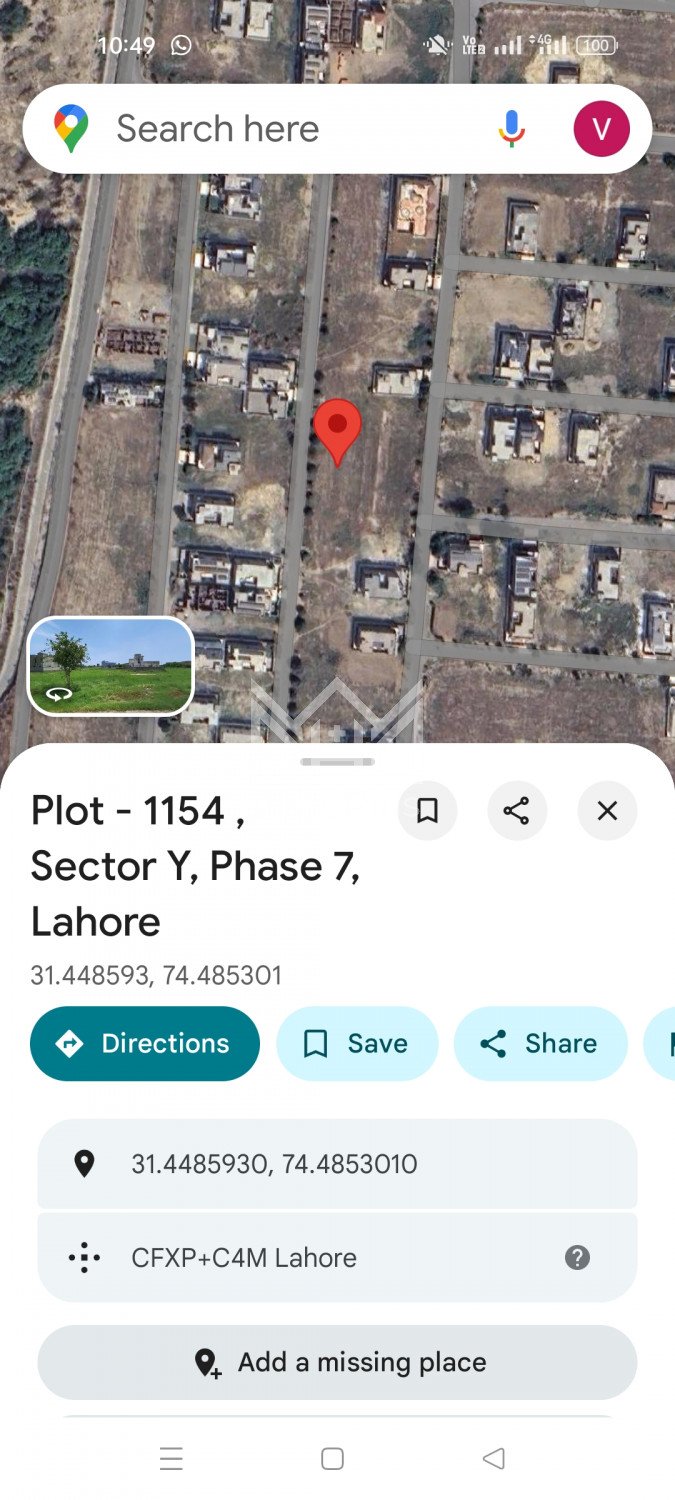Tap the coordinates row 31.4485930, 74.4853010
The height and width of the screenshot is (1500, 675).
pyautogui.click(x=275, y=1164)
